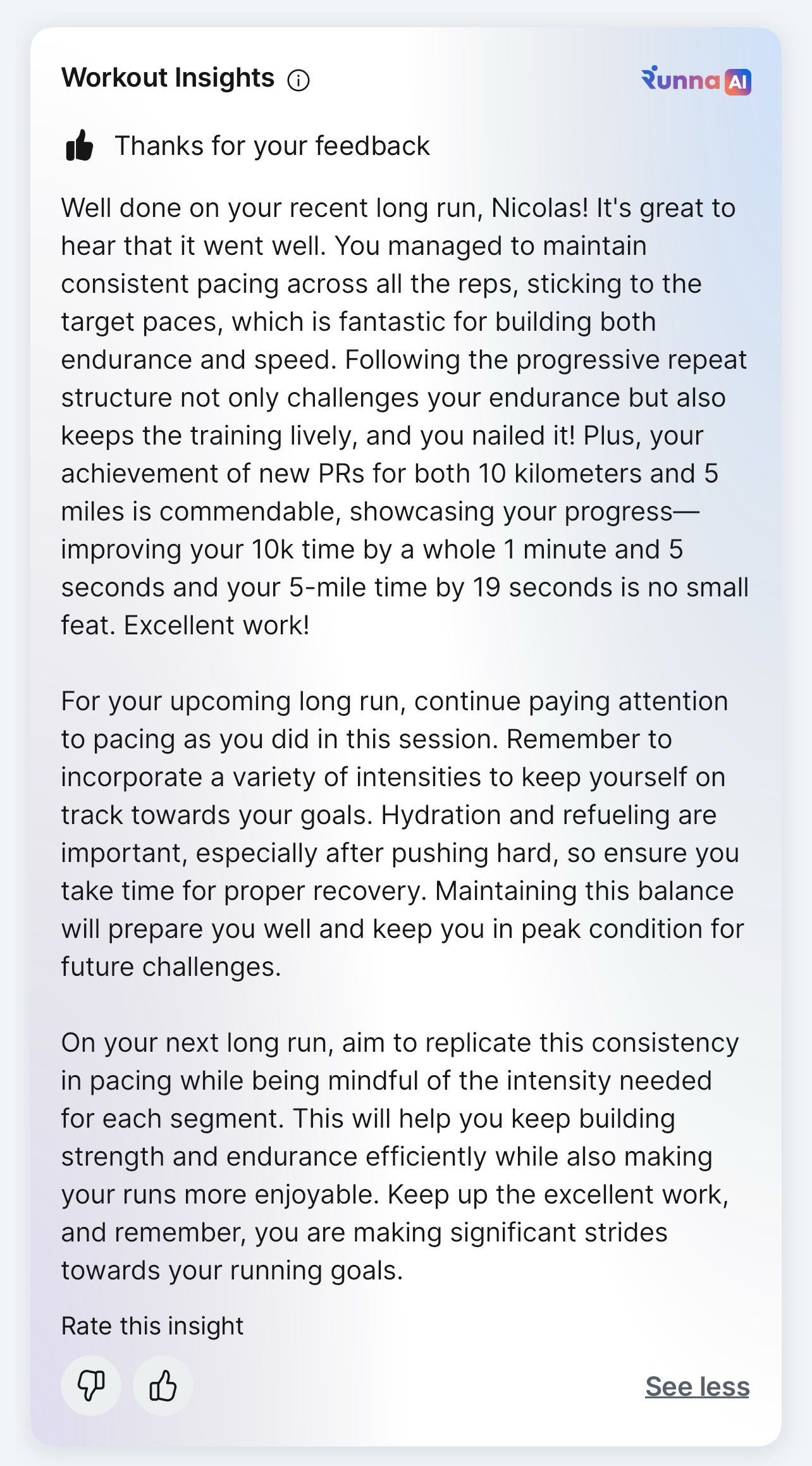The width and height of the screenshot is (812, 1466).
Task: Rate this insight with thumbs down
Action: tap(90, 1385)
